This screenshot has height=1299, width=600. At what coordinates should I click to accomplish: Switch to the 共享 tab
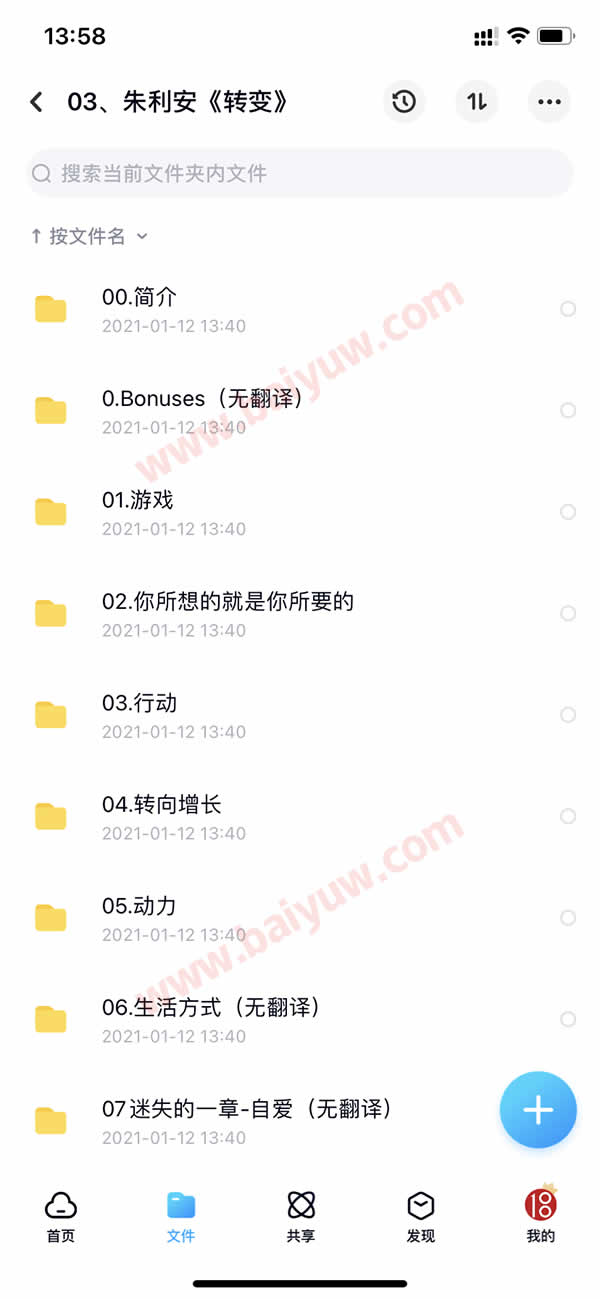pos(301,1217)
